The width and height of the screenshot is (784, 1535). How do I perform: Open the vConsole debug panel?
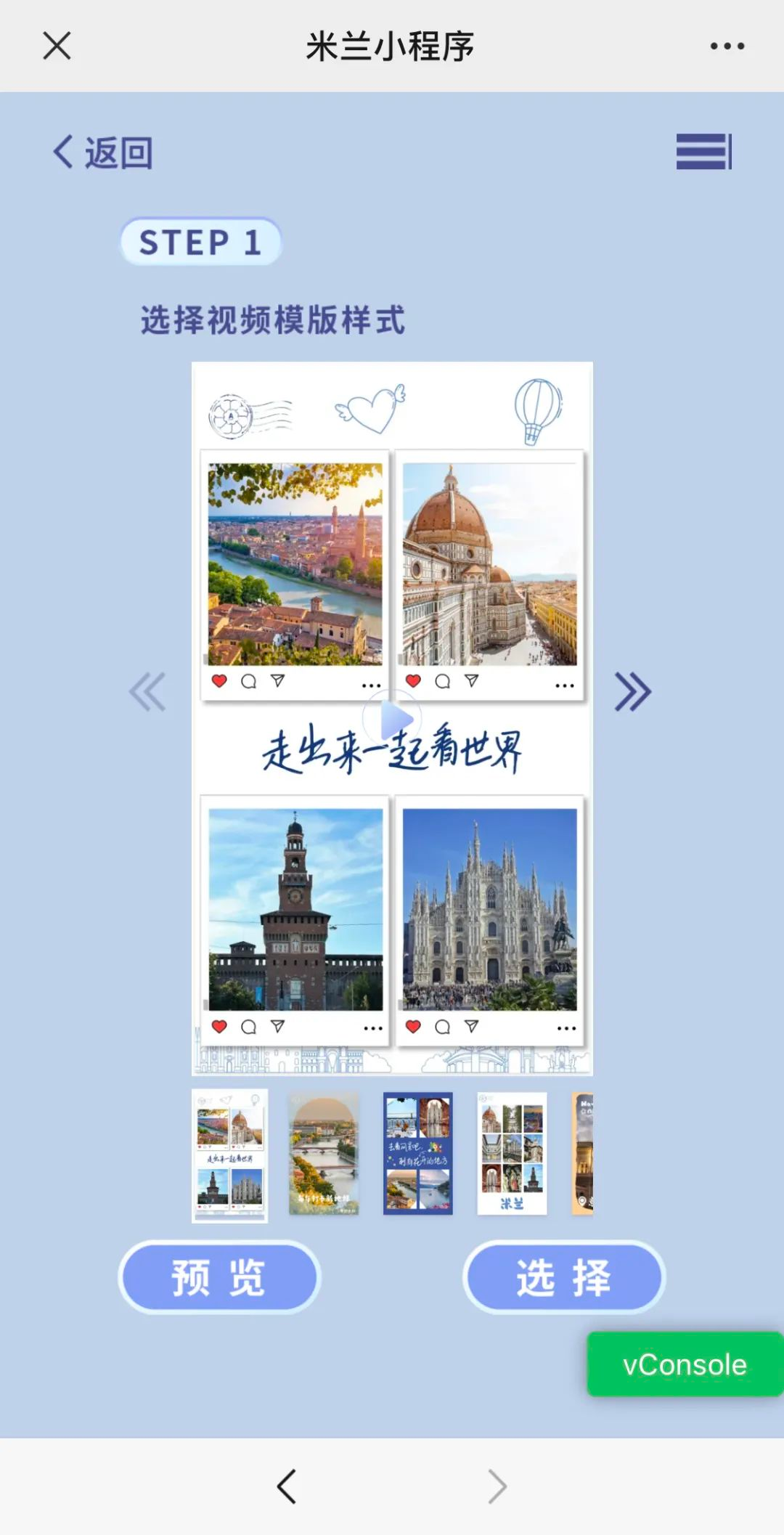tap(685, 1364)
